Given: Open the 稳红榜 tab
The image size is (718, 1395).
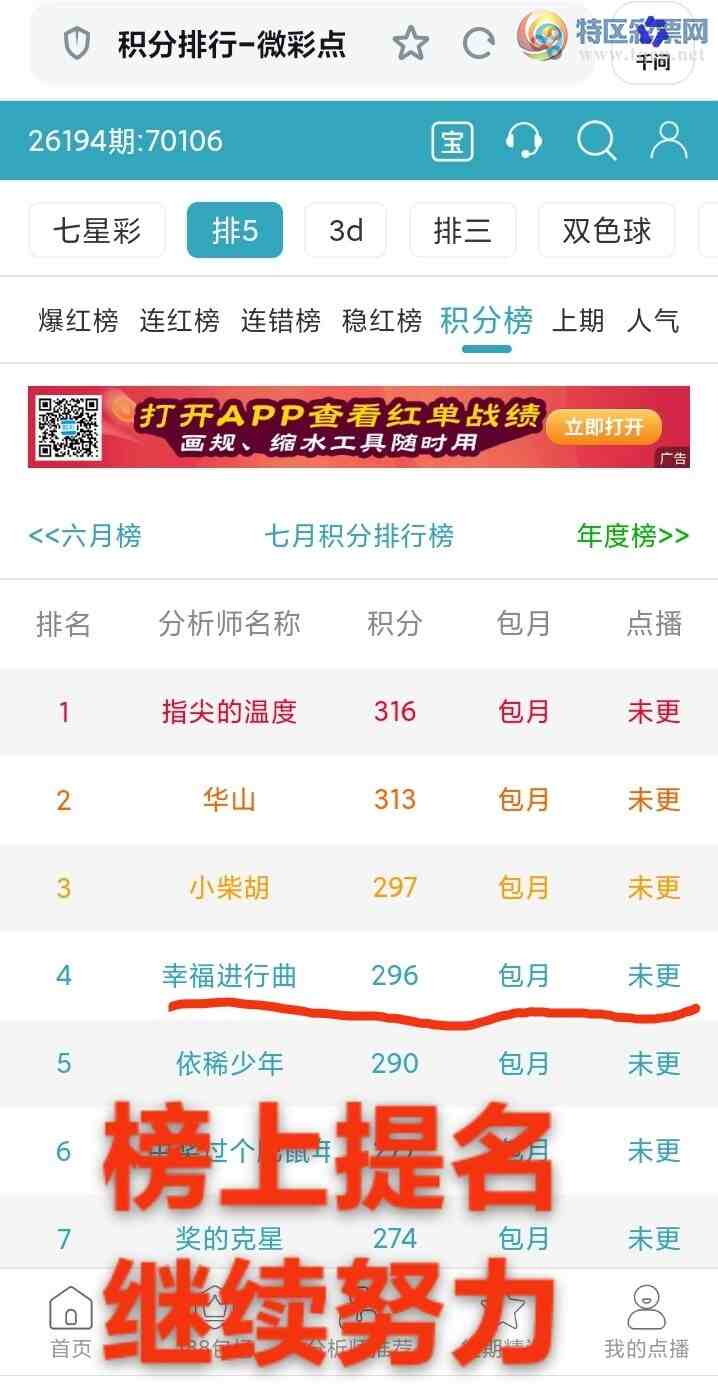Looking at the screenshot, I should click(381, 320).
